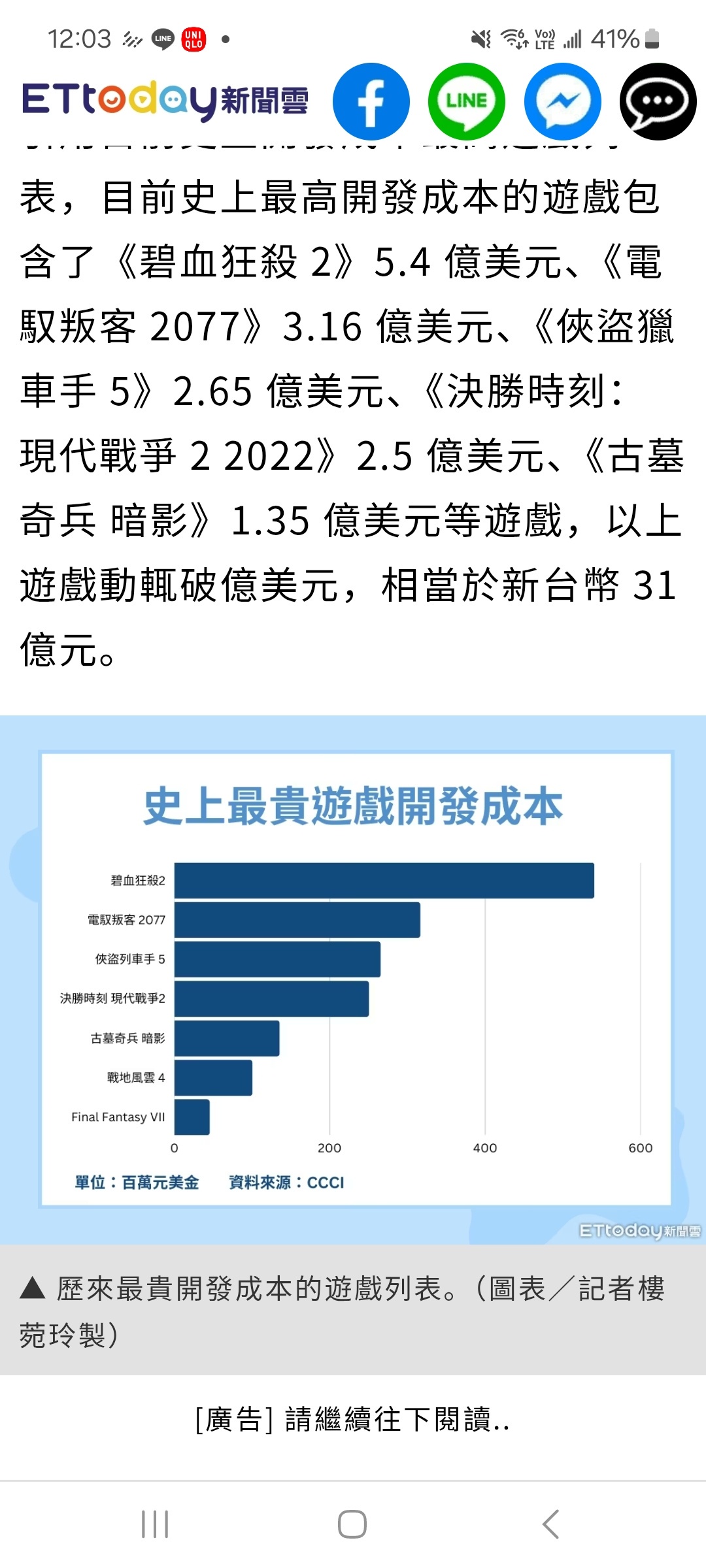Viewport: 706px width, 1568px height.
Task: Open the comments speech bubble icon
Action: (x=658, y=102)
